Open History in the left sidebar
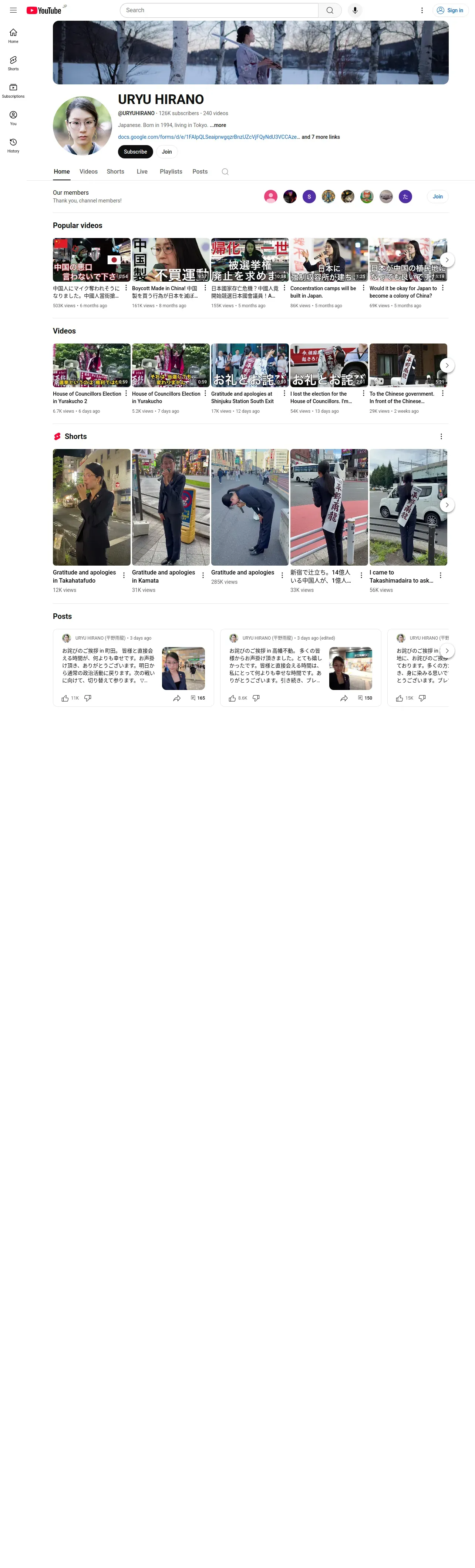This screenshot has width=475, height=1568. pyautogui.click(x=13, y=145)
